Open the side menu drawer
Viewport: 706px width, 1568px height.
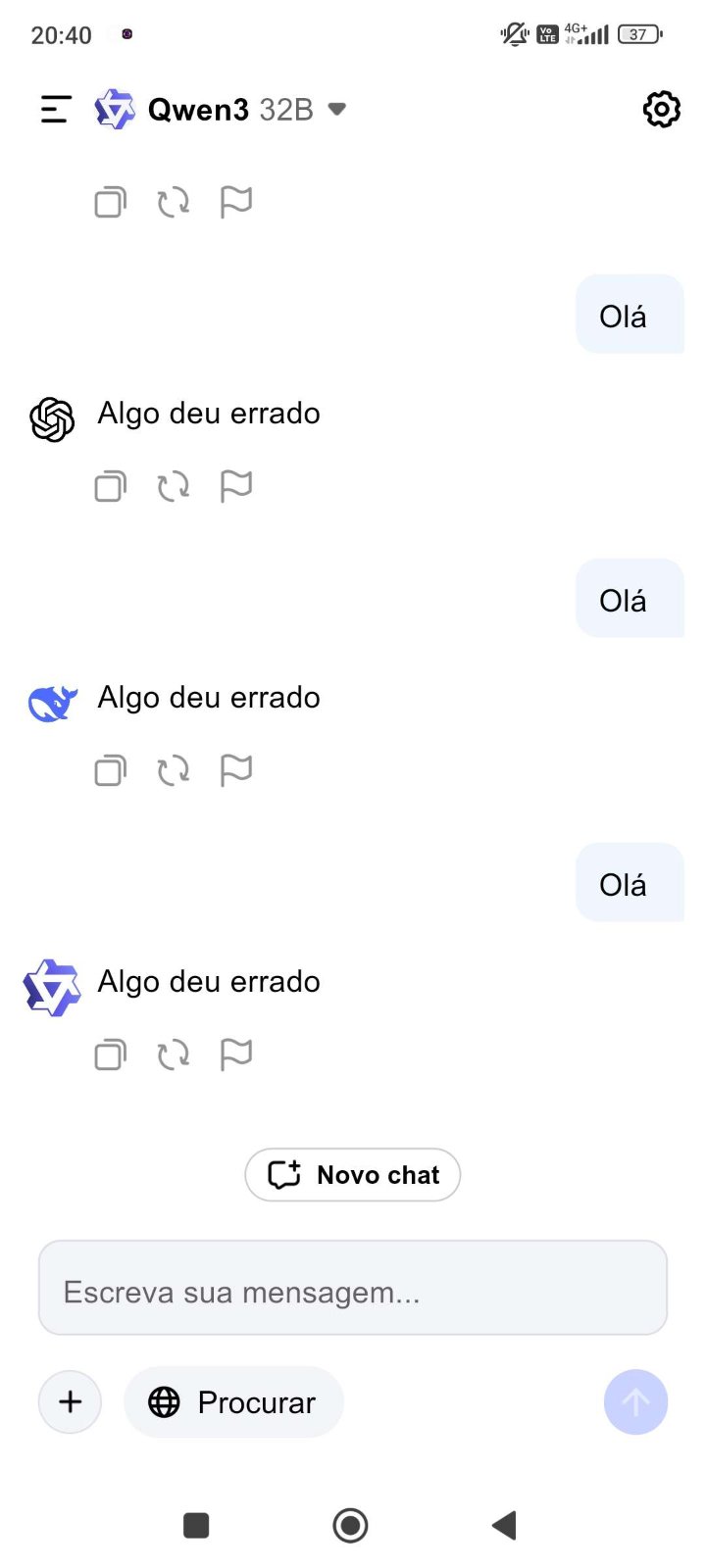[56, 109]
